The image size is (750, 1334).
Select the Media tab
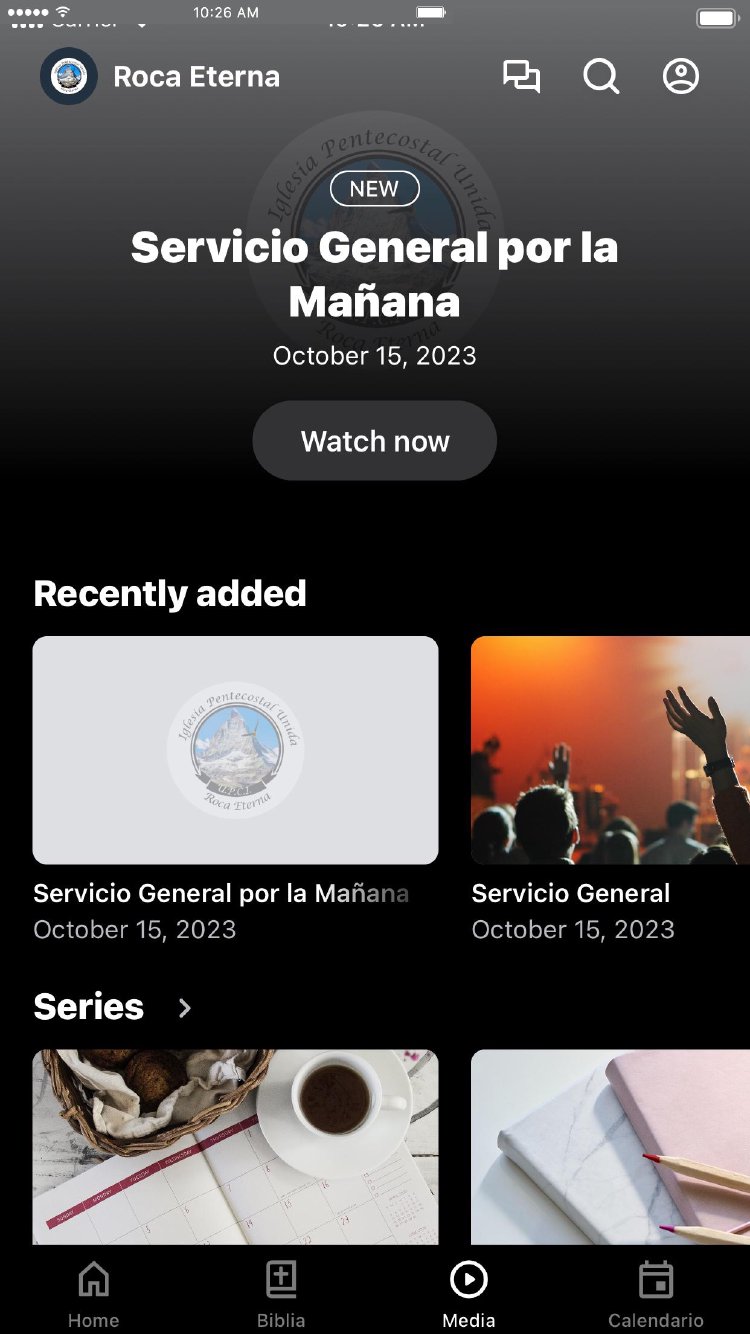click(468, 1293)
